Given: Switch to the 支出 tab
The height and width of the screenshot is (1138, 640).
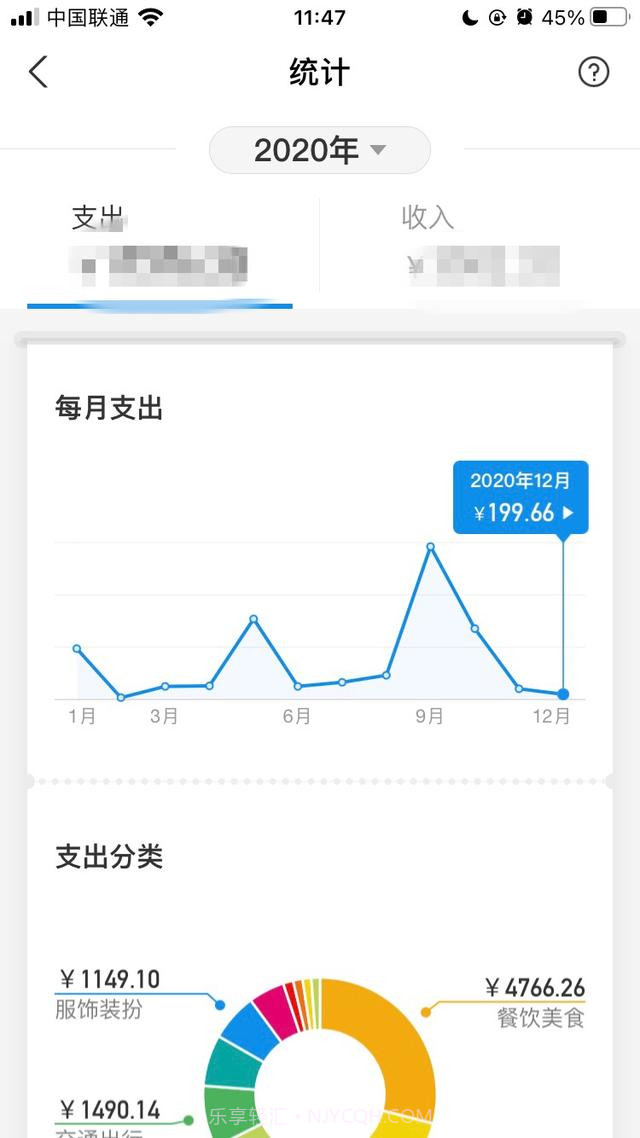Looking at the screenshot, I should 160,245.
